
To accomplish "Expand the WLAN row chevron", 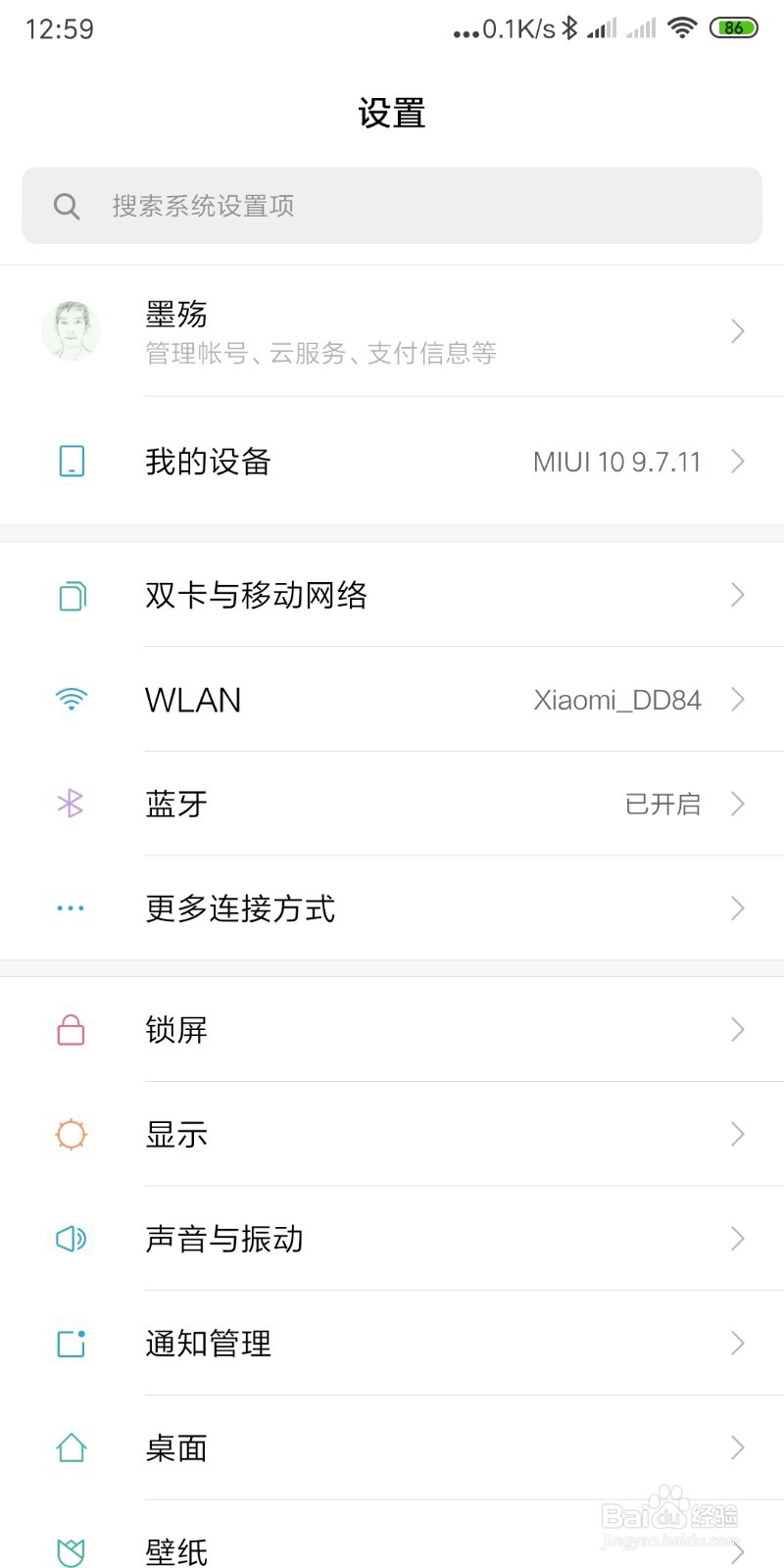I will tap(738, 699).
